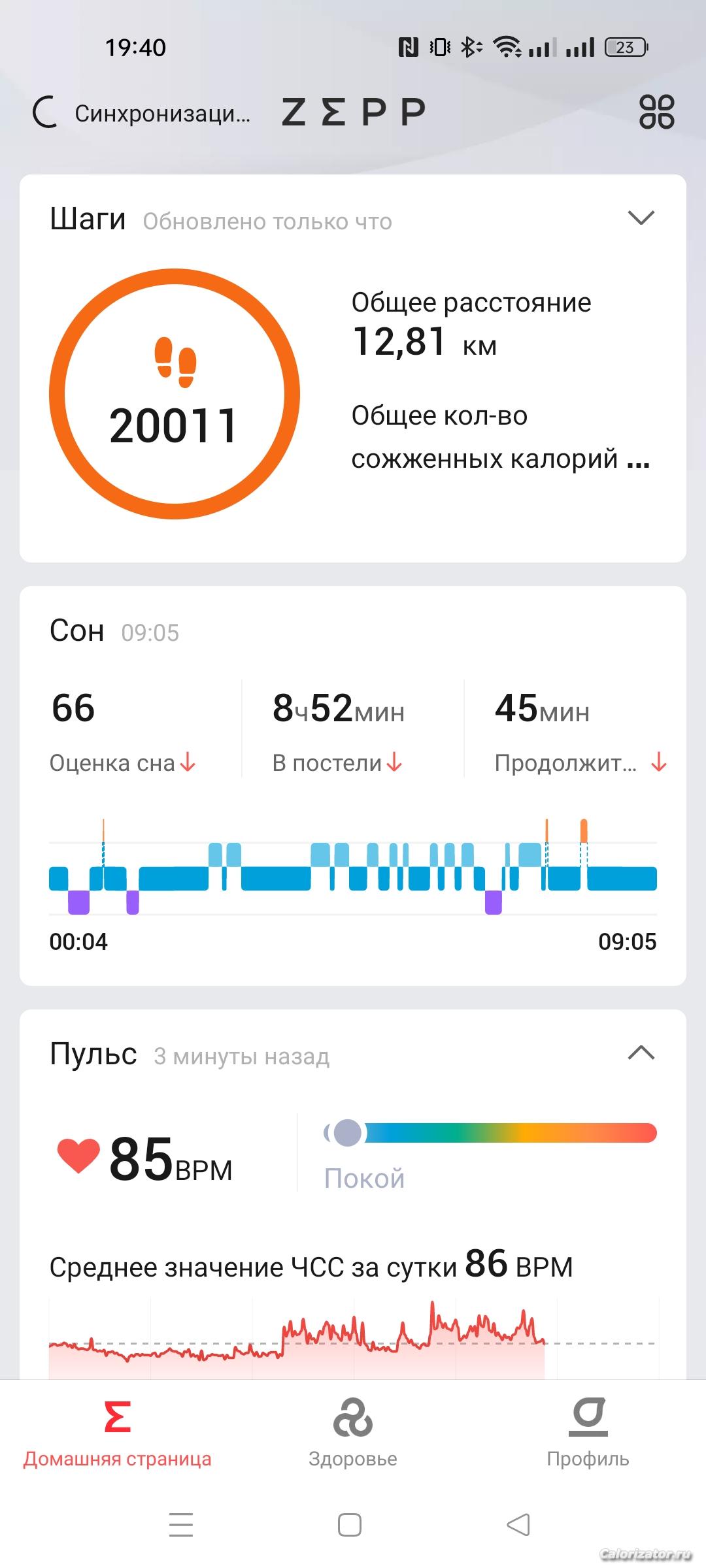Screen dimensions: 706x1568
Task: Open the four-circle widgets menu icon
Action: coord(656,112)
